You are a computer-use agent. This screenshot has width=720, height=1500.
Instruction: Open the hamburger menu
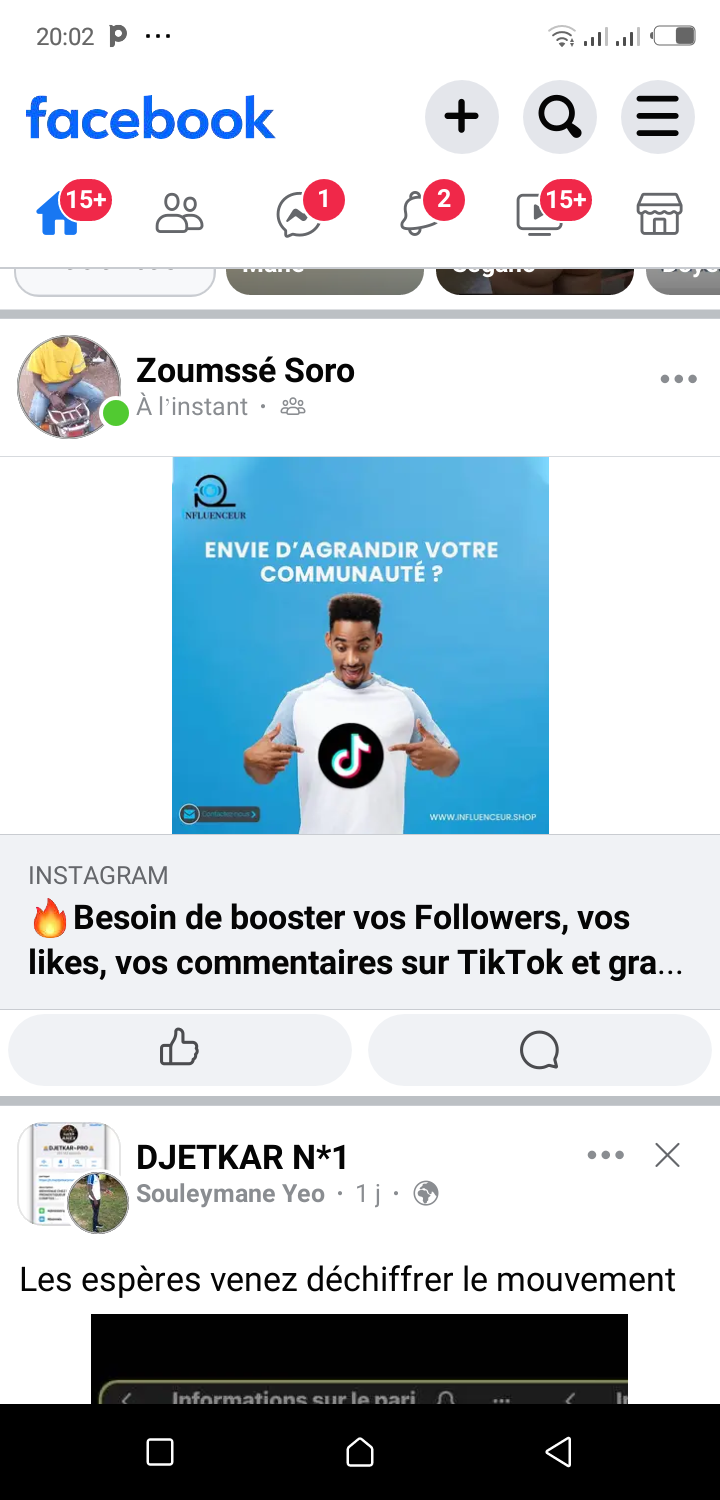[x=657, y=117]
